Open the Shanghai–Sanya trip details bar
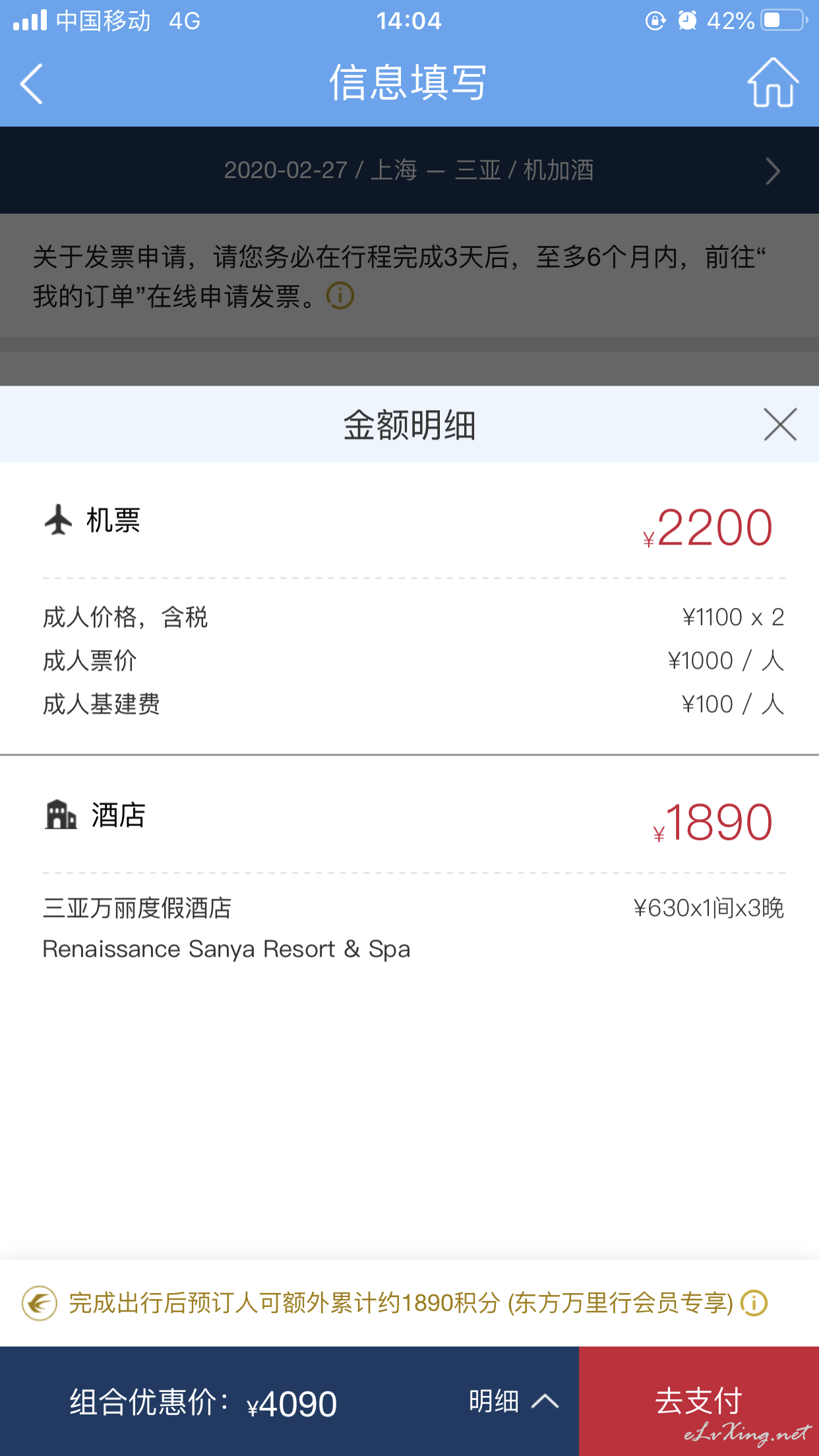Screen dimensions: 819x1456 409,170
